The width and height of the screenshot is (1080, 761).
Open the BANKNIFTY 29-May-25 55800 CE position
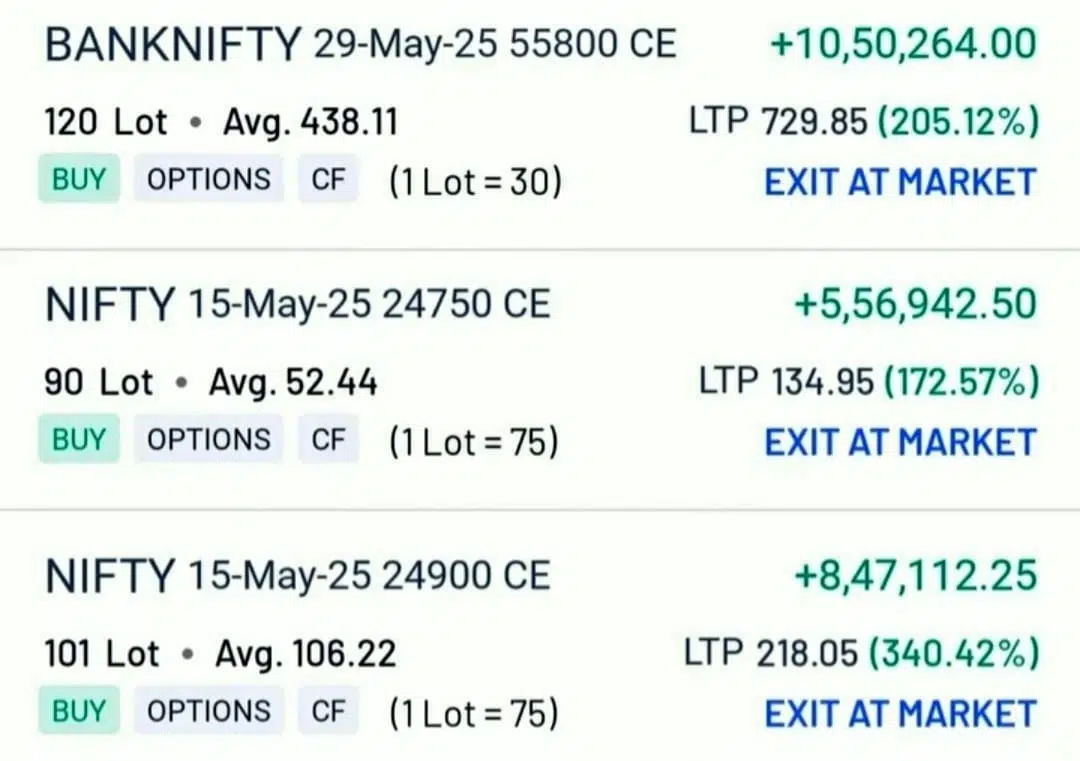pyautogui.click(x=360, y=45)
